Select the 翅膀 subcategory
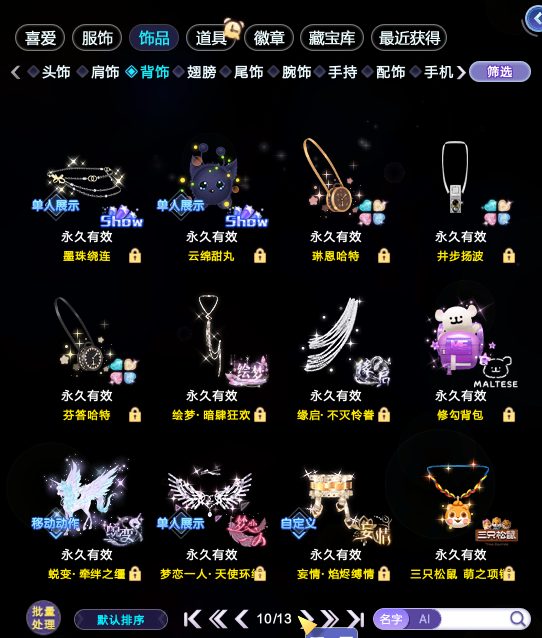542x638 pixels. click(x=201, y=72)
